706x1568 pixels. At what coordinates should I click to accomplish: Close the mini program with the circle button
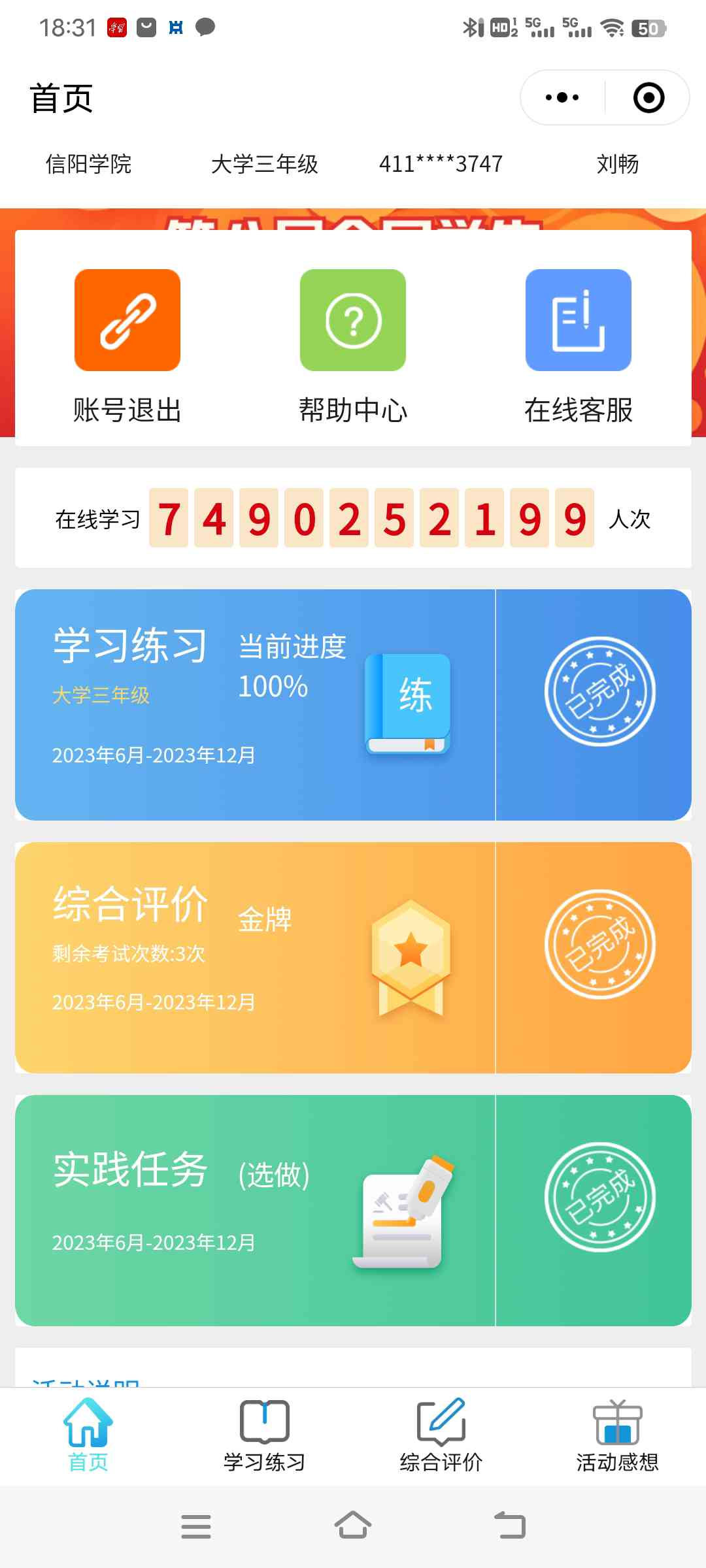(x=648, y=98)
